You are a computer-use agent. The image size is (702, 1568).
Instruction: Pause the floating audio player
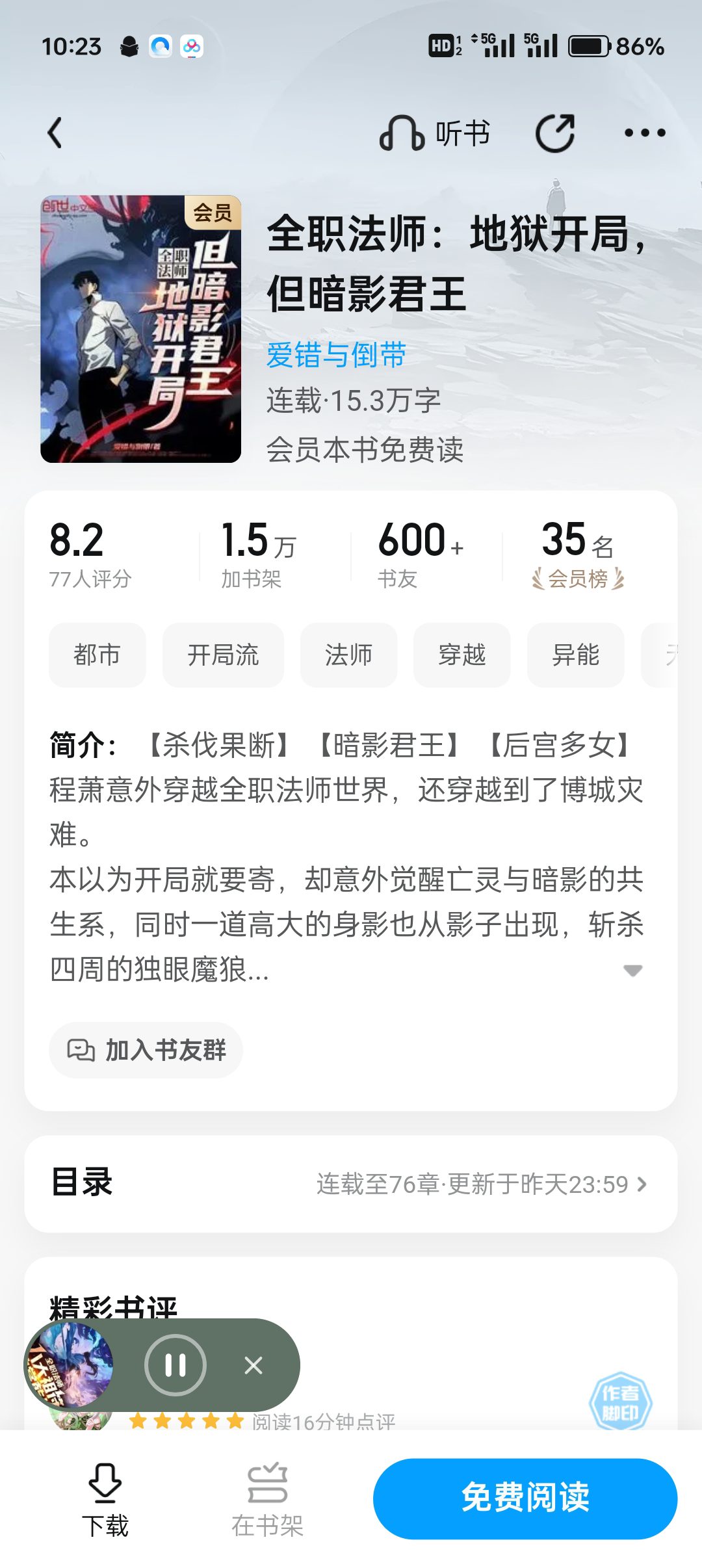pos(175,1365)
